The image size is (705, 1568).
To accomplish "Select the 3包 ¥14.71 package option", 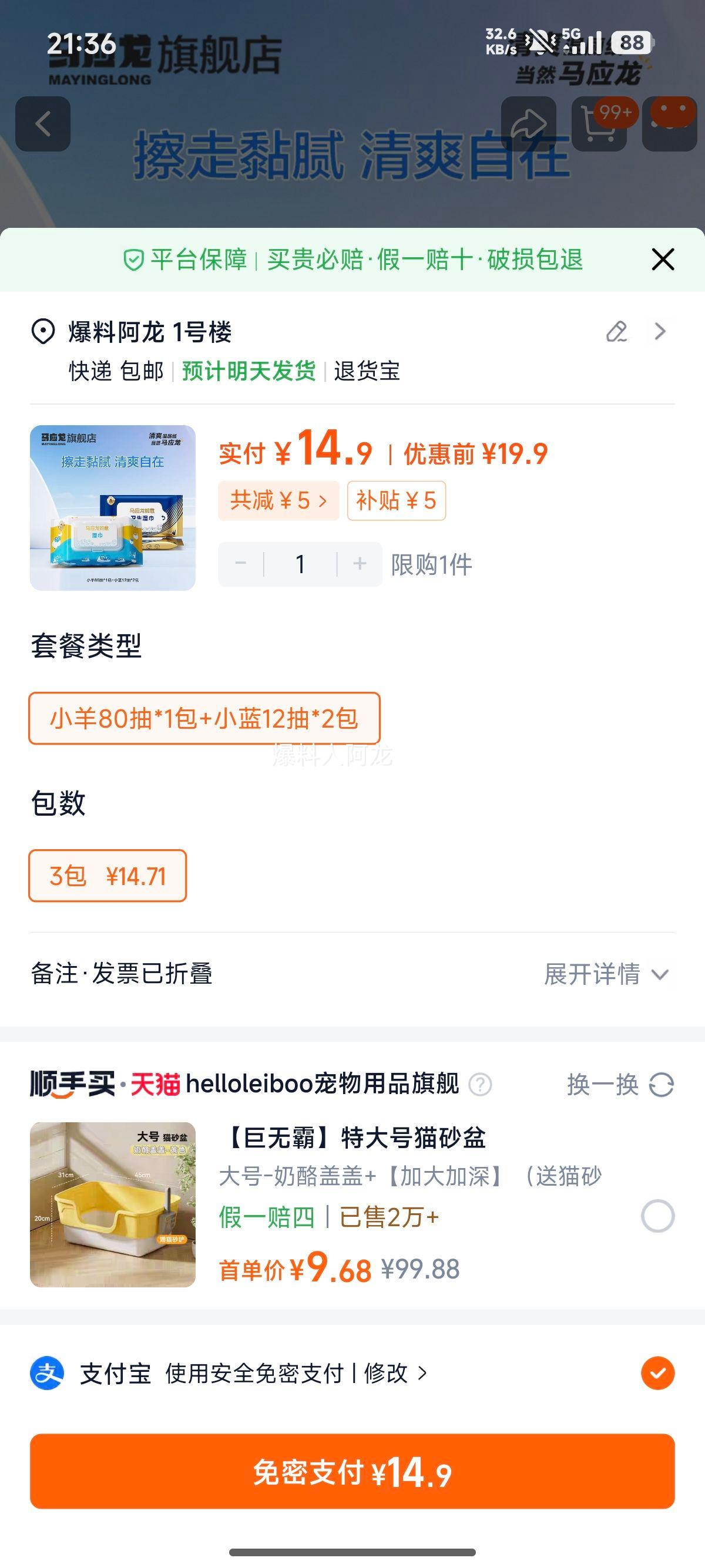I will pyautogui.click(x=107, y=875).
